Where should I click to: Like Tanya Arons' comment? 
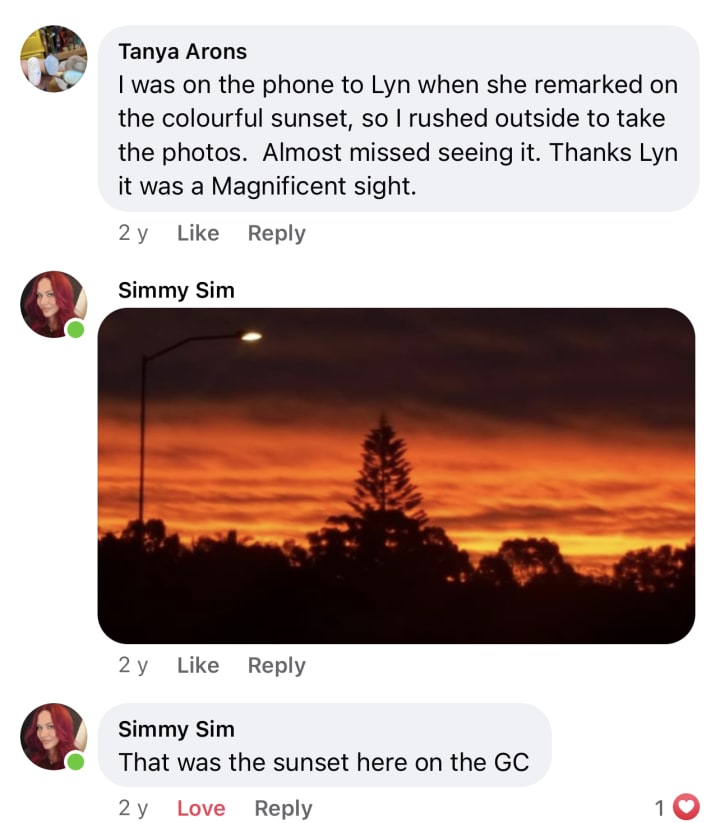coord(197,233)
